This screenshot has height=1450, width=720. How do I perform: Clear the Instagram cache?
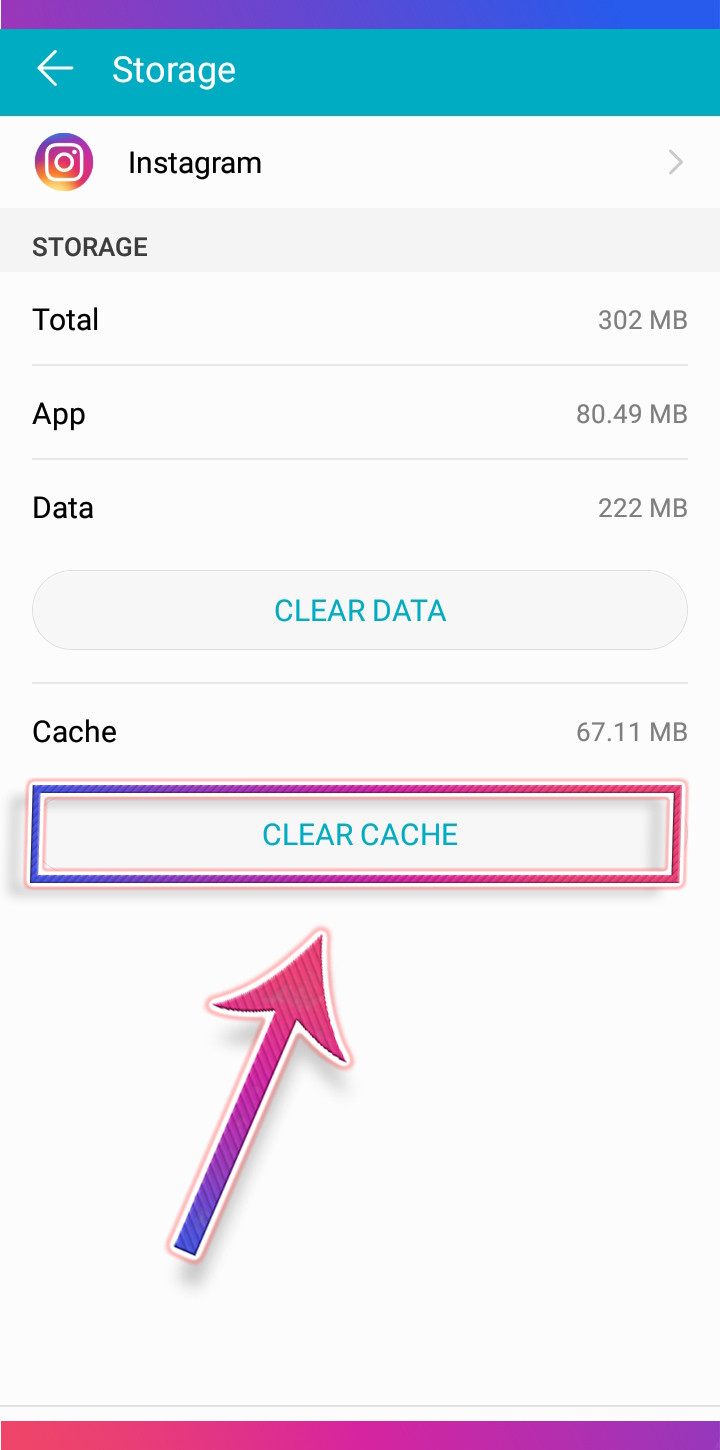(x=360, y=834)
